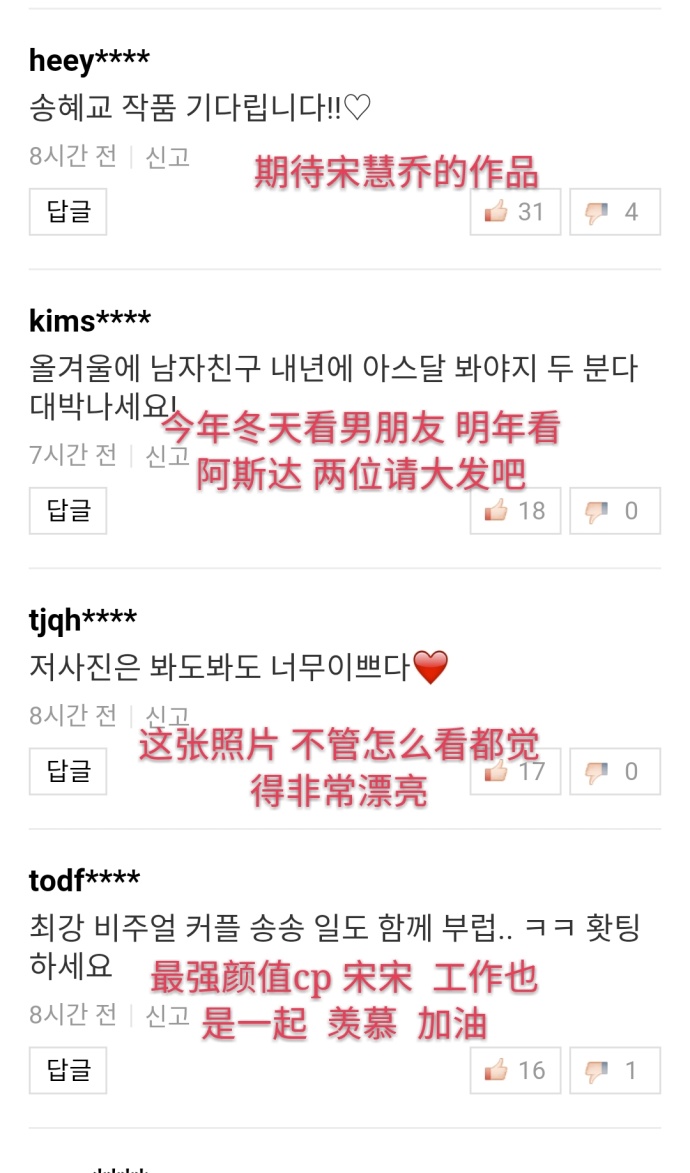Reply to kims**** comment

68,511
